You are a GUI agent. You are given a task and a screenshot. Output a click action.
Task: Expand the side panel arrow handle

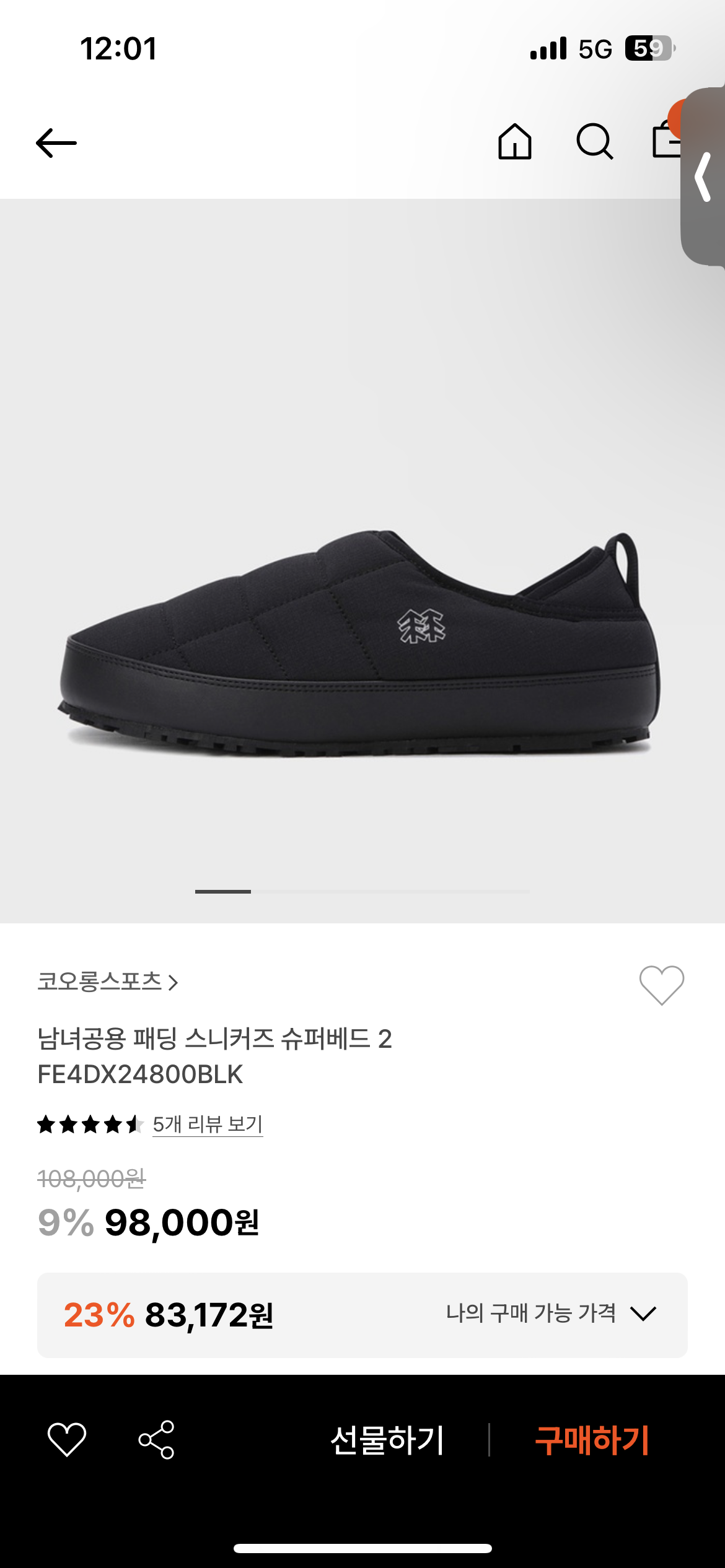click(x=704, y=178)
